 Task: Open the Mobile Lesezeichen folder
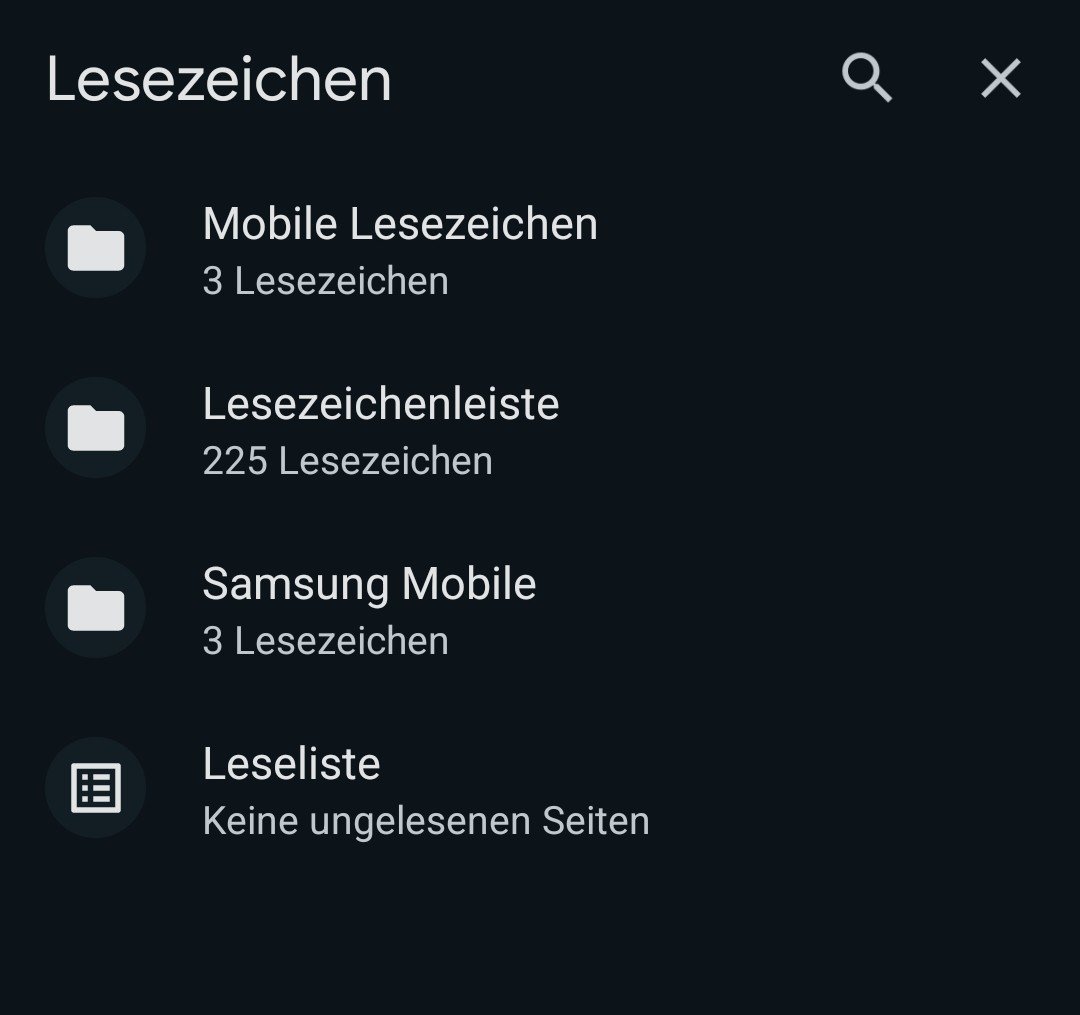coord(400,248)
